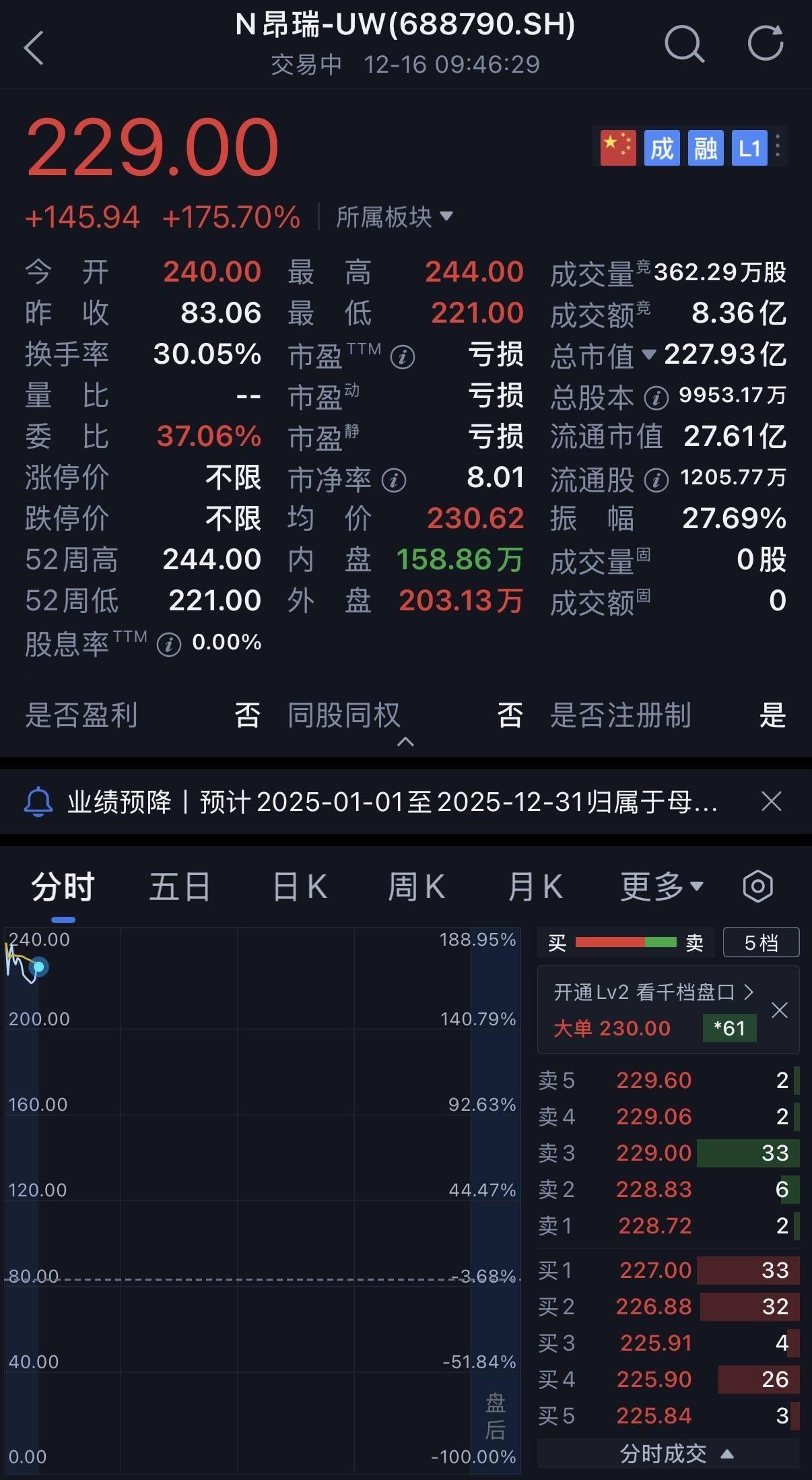Open the vertical dots overflow icon
This screenshot has height=1480, width=812.
click(x=780, y=147)
